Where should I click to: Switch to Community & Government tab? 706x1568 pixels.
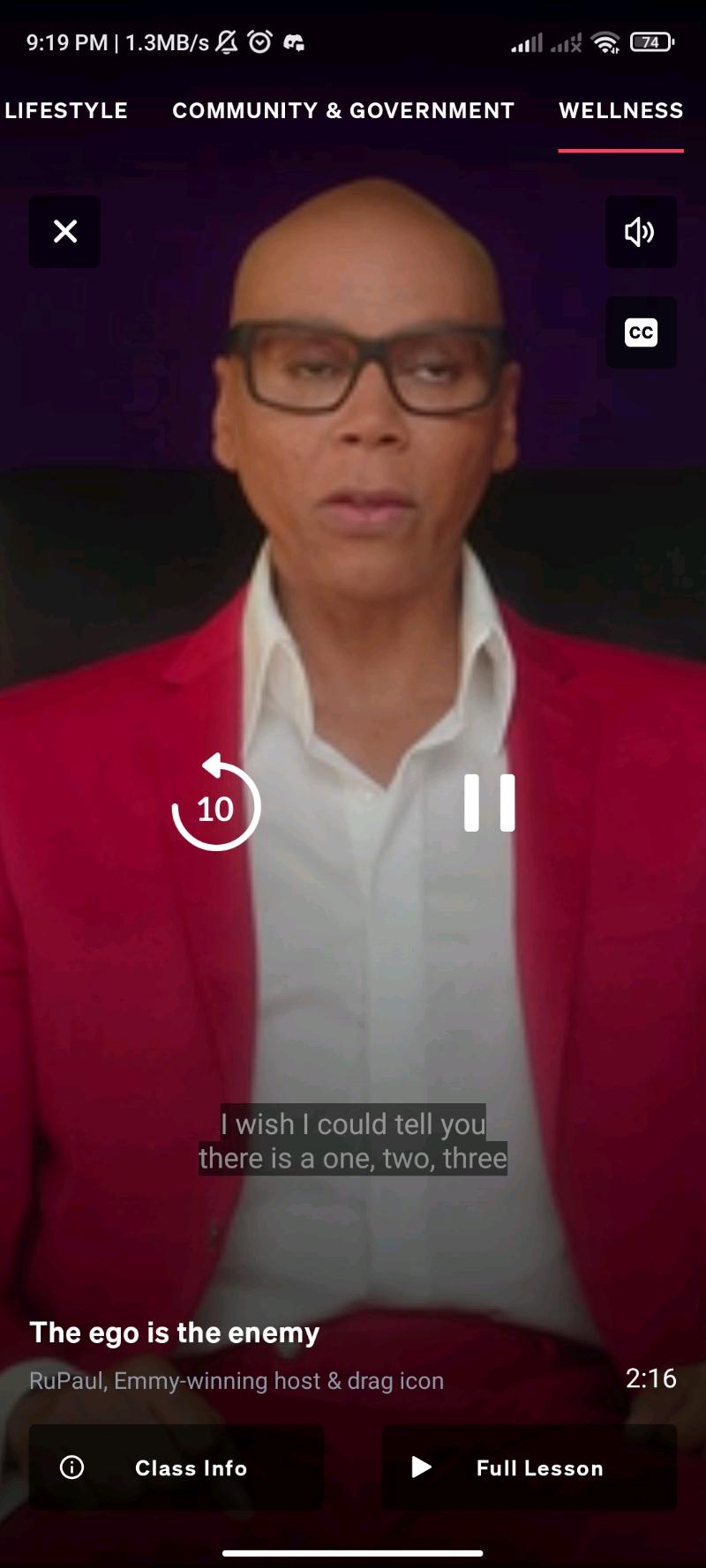[x=343, y=111]
